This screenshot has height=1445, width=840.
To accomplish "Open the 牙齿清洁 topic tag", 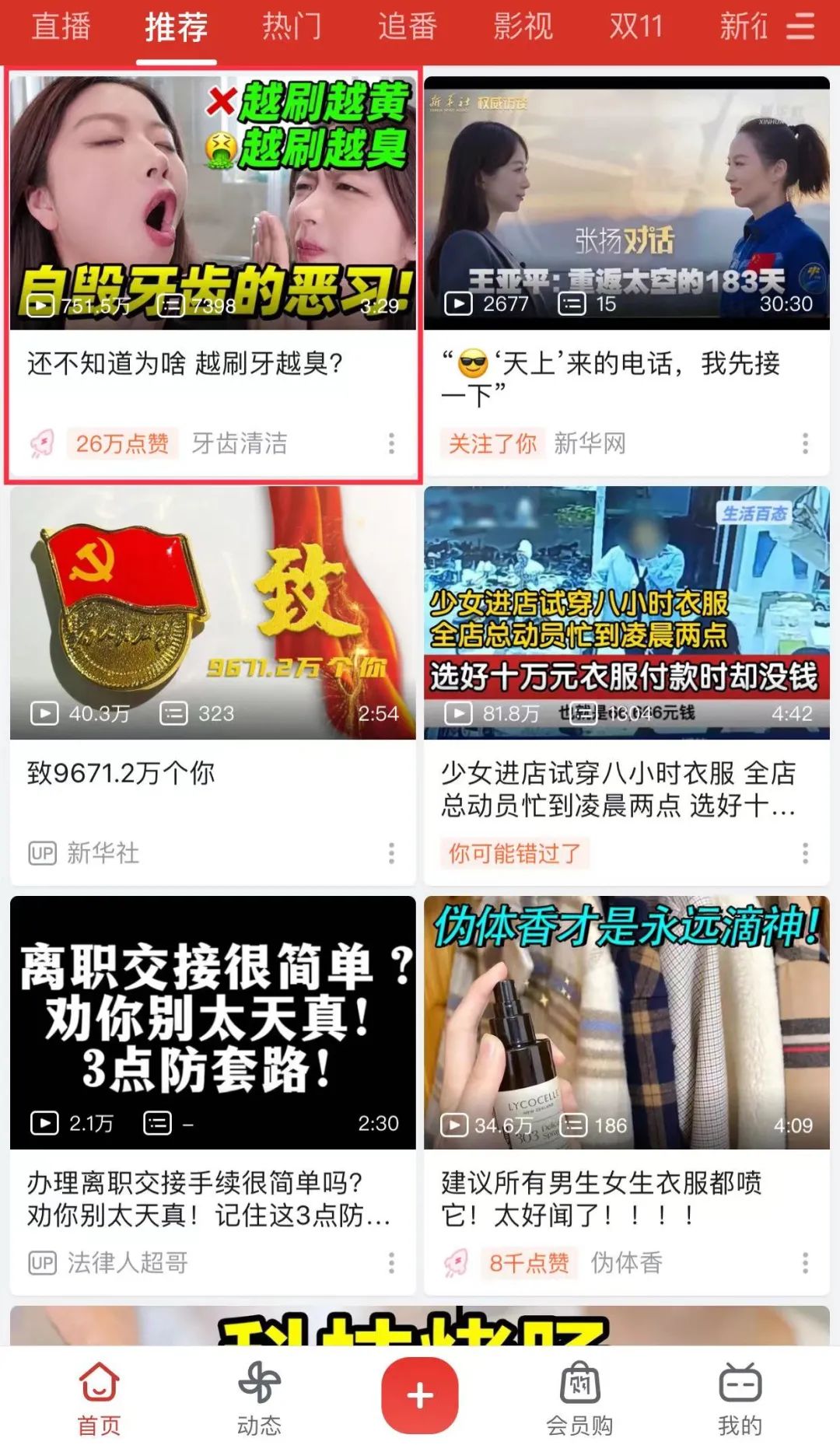I will pyautogui.click(x=241, y=443).
